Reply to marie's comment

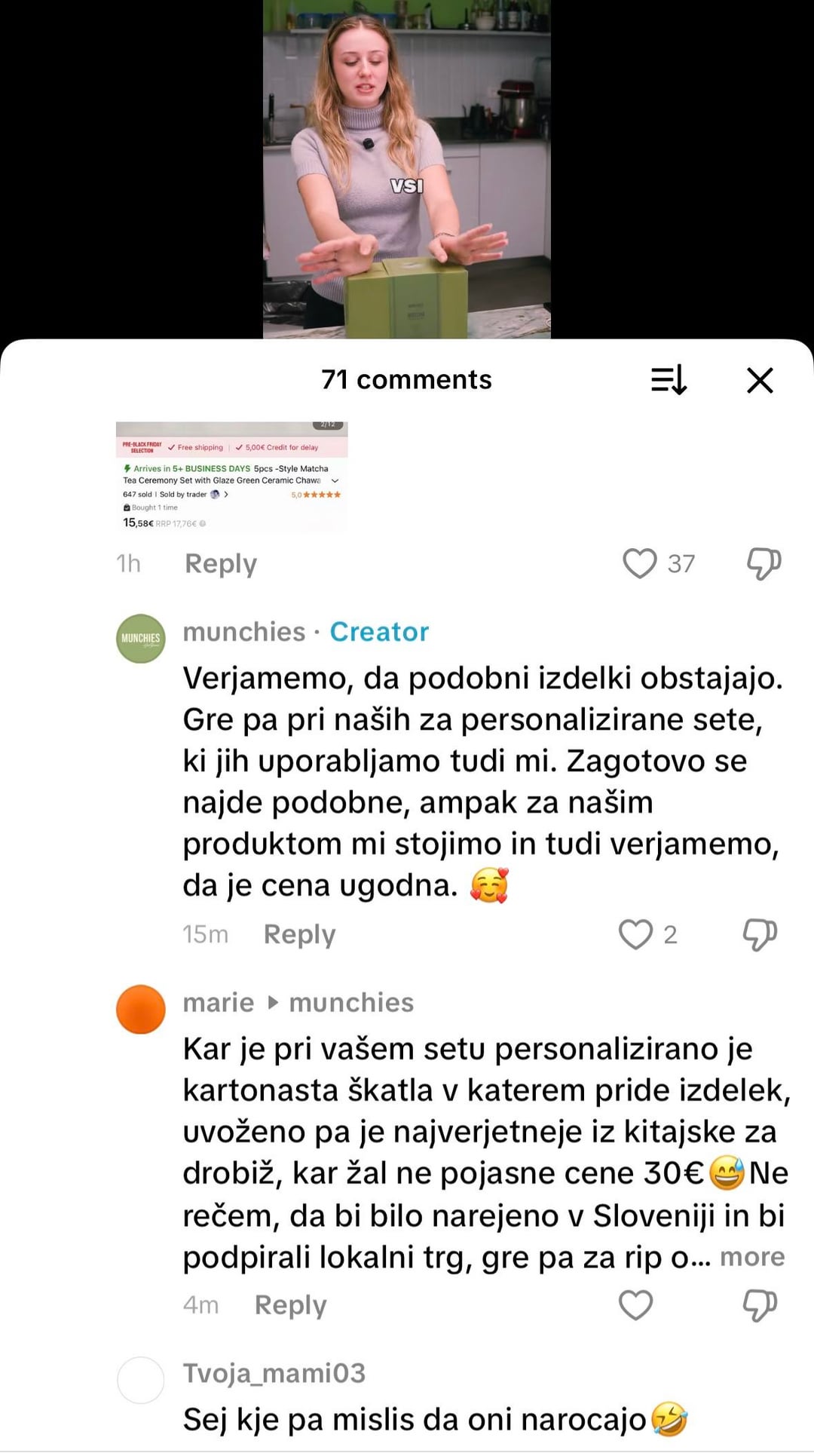coord(290,1305)
